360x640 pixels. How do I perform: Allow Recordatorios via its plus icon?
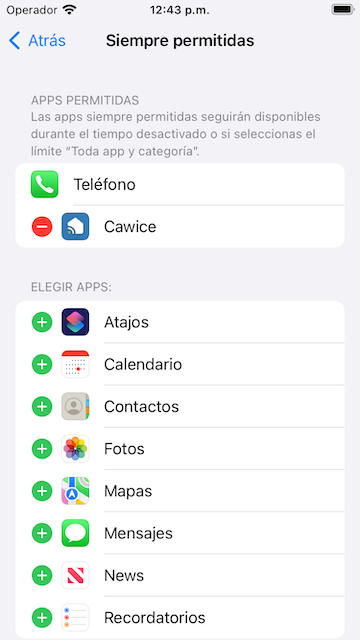pyautogui.click(x=42, y=618)
